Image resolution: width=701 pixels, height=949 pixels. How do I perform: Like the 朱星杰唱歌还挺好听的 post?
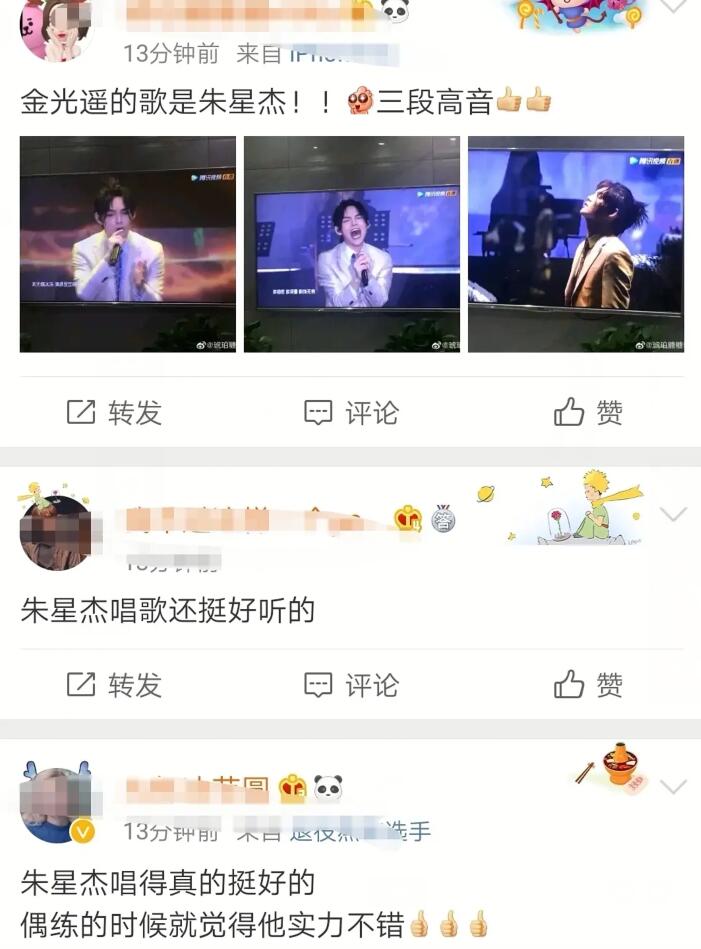tap(589, 685)
